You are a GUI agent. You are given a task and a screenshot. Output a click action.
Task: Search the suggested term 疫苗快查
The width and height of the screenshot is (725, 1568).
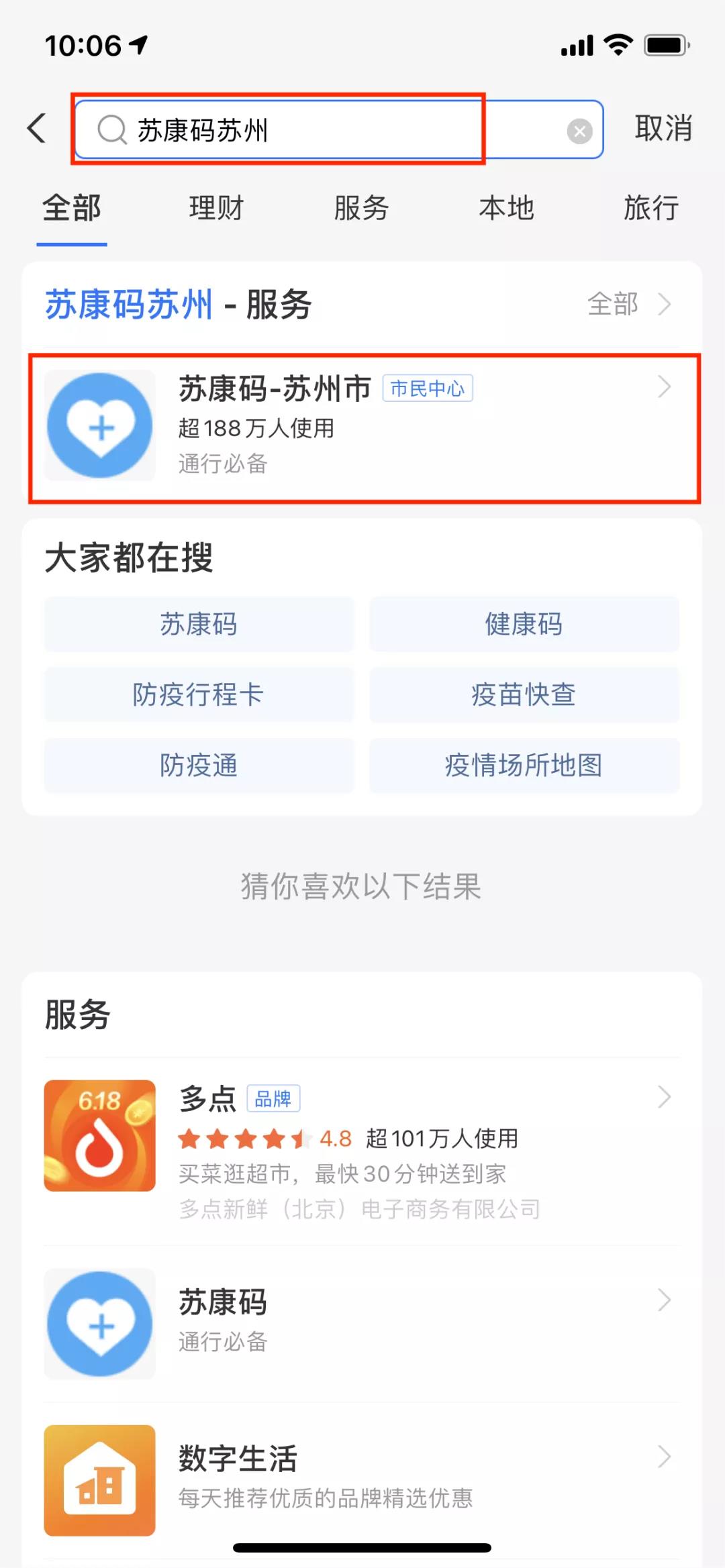click(524, 694)
